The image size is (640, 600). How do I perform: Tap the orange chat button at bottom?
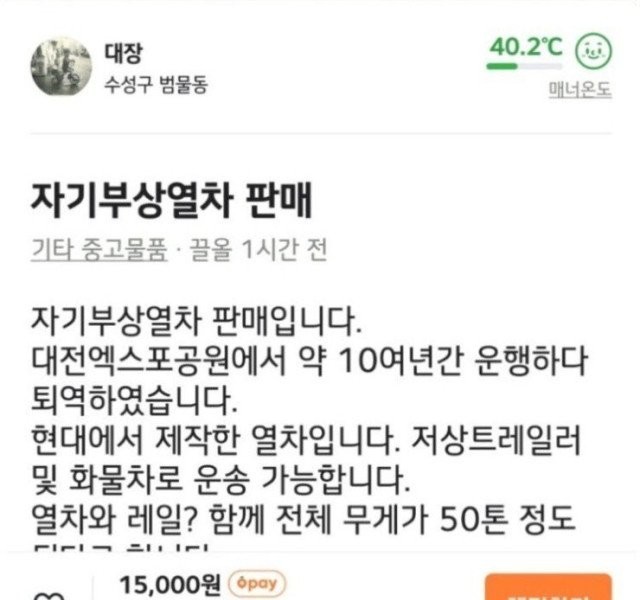[x=546, y=589]
